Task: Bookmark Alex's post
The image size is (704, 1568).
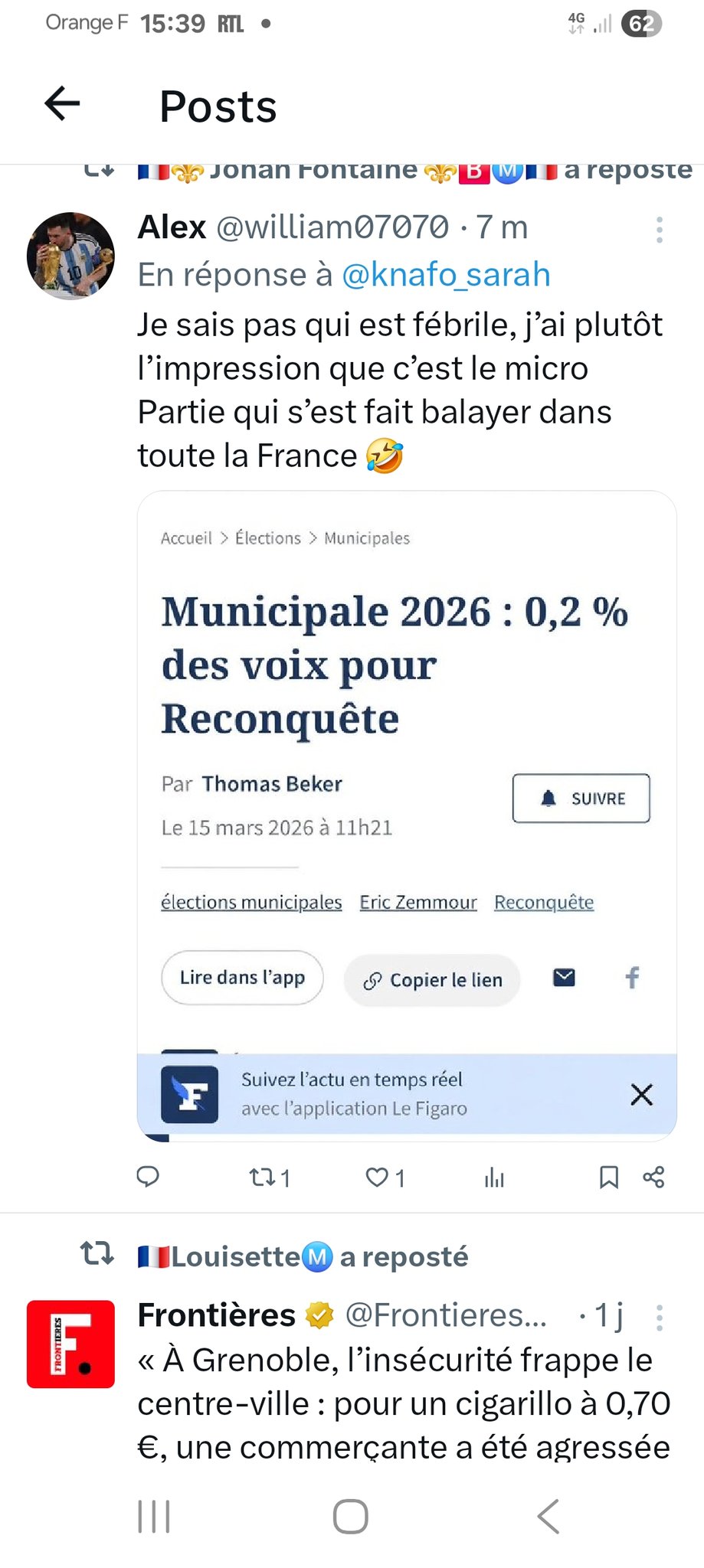Action: tap(608, 1177)
